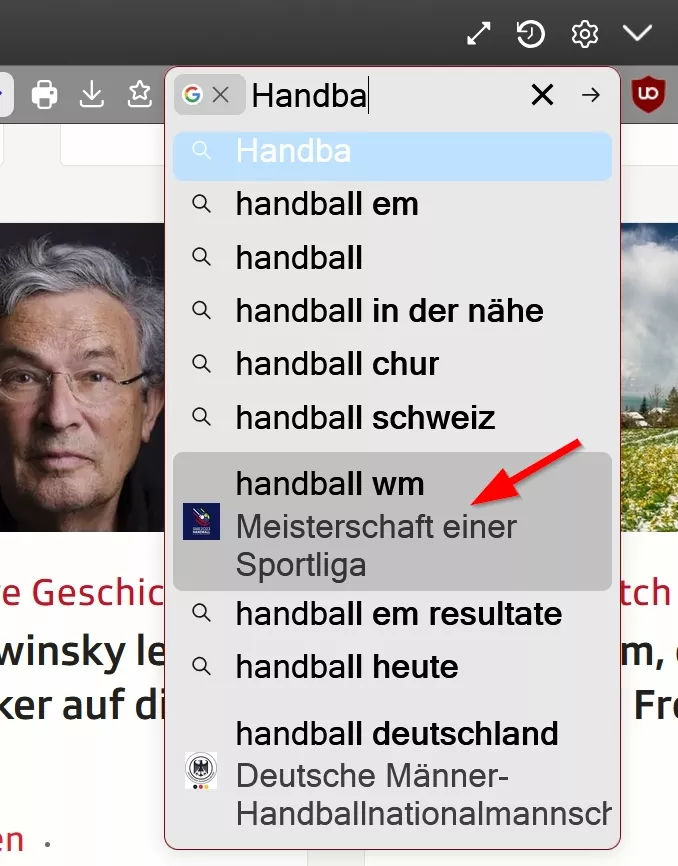Open downloads from the toolbar

92,95
